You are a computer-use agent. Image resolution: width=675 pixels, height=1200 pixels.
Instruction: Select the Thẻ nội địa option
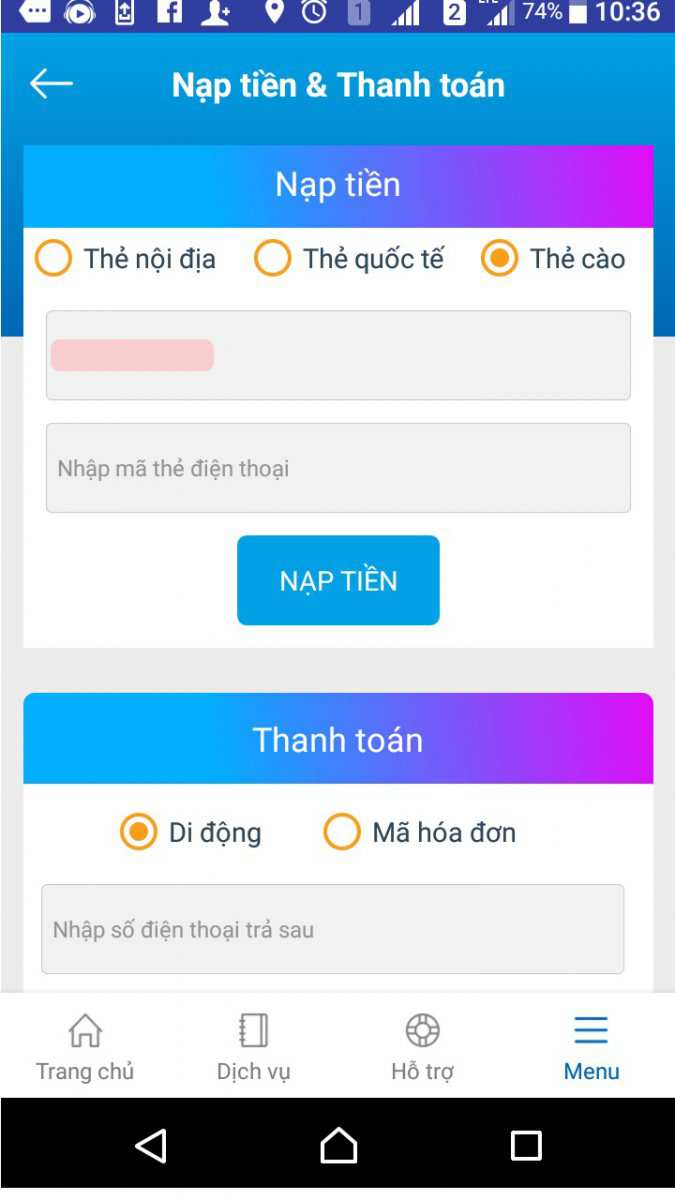click(x=125, y=259)
